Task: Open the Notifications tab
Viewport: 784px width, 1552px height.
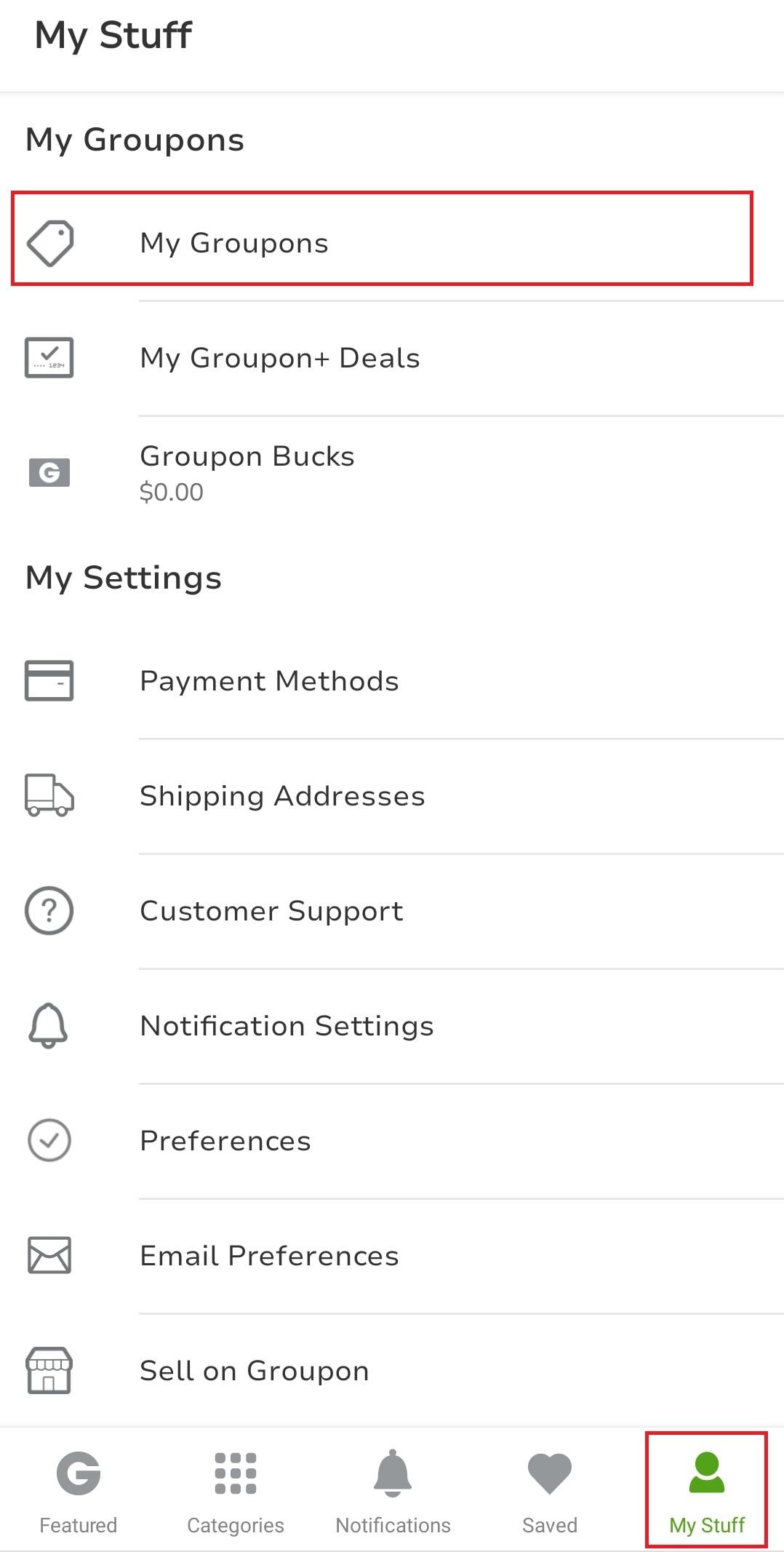Action: click(x=392, y=1487)
